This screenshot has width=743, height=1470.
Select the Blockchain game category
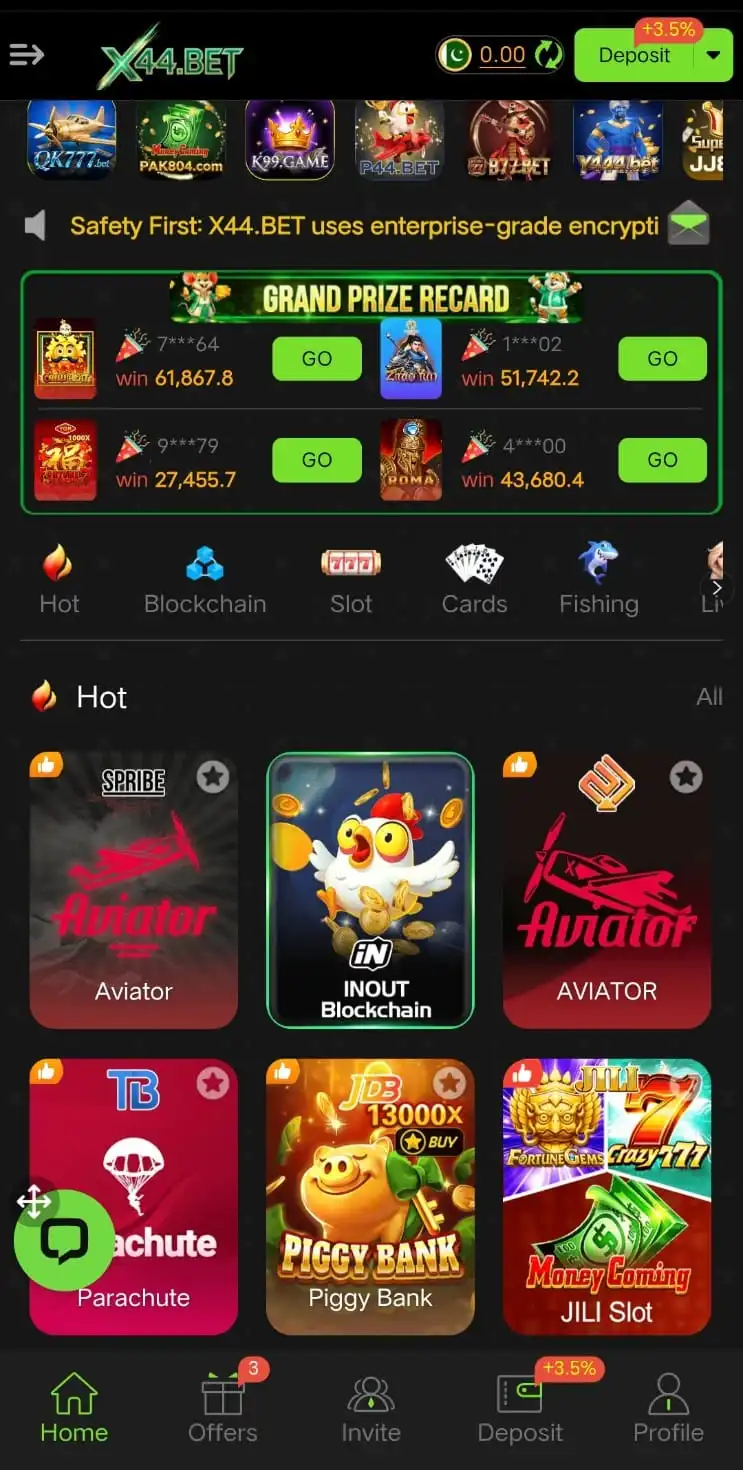point(205,580)
